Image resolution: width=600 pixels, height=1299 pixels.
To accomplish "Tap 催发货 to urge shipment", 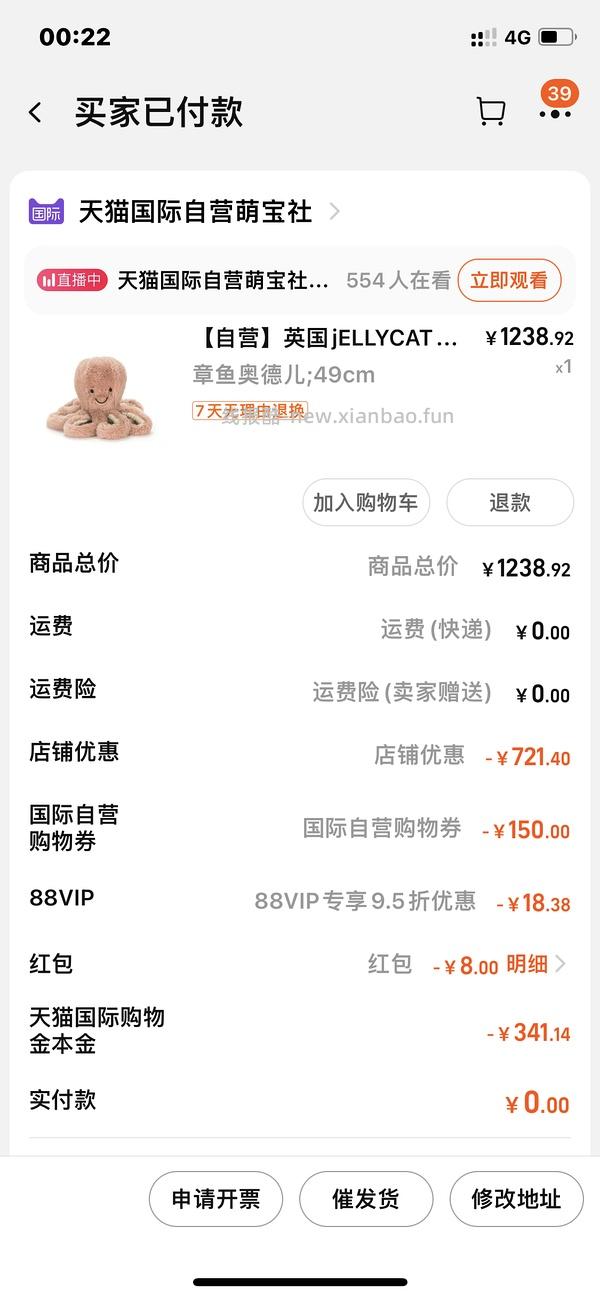I will 366,1199.
